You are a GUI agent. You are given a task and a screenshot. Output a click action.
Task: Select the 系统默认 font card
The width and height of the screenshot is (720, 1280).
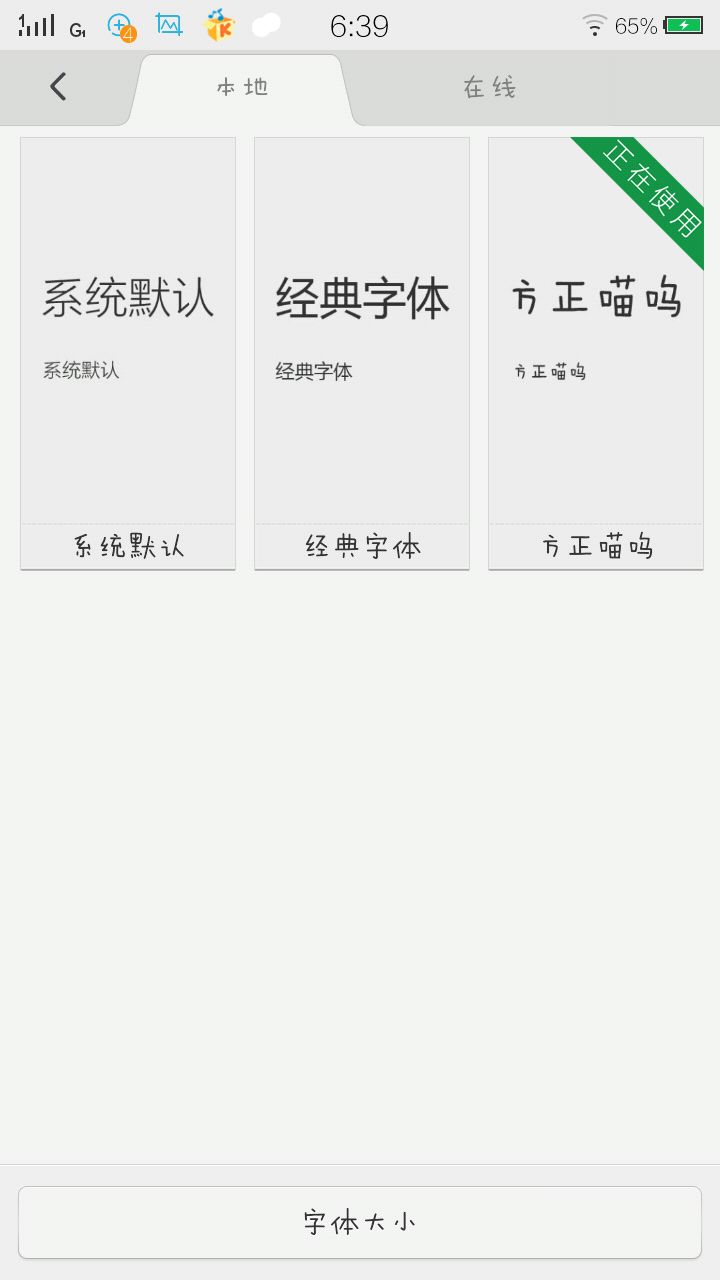[128, 353]
